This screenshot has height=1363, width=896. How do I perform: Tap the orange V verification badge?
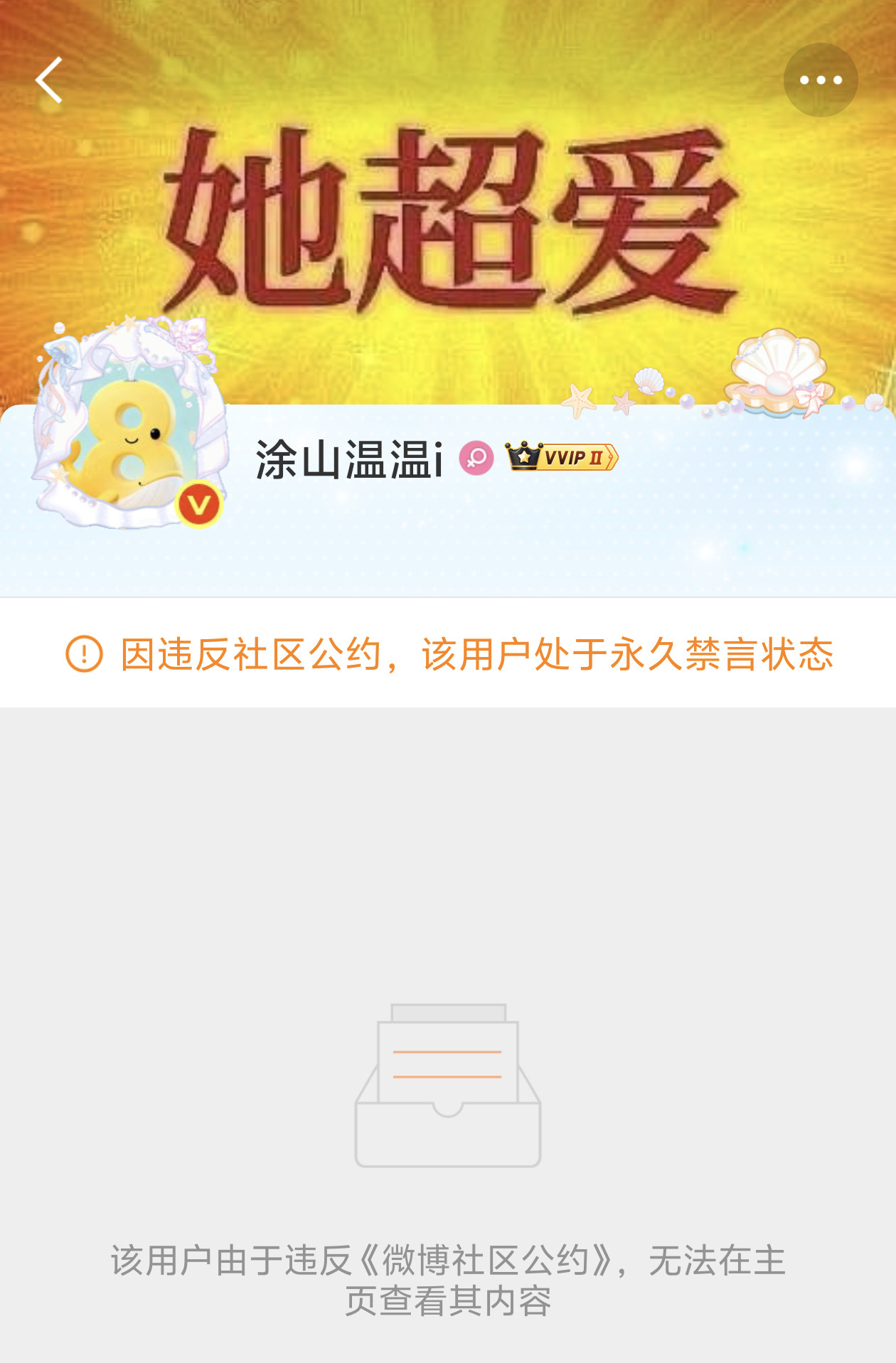(198, 502)
